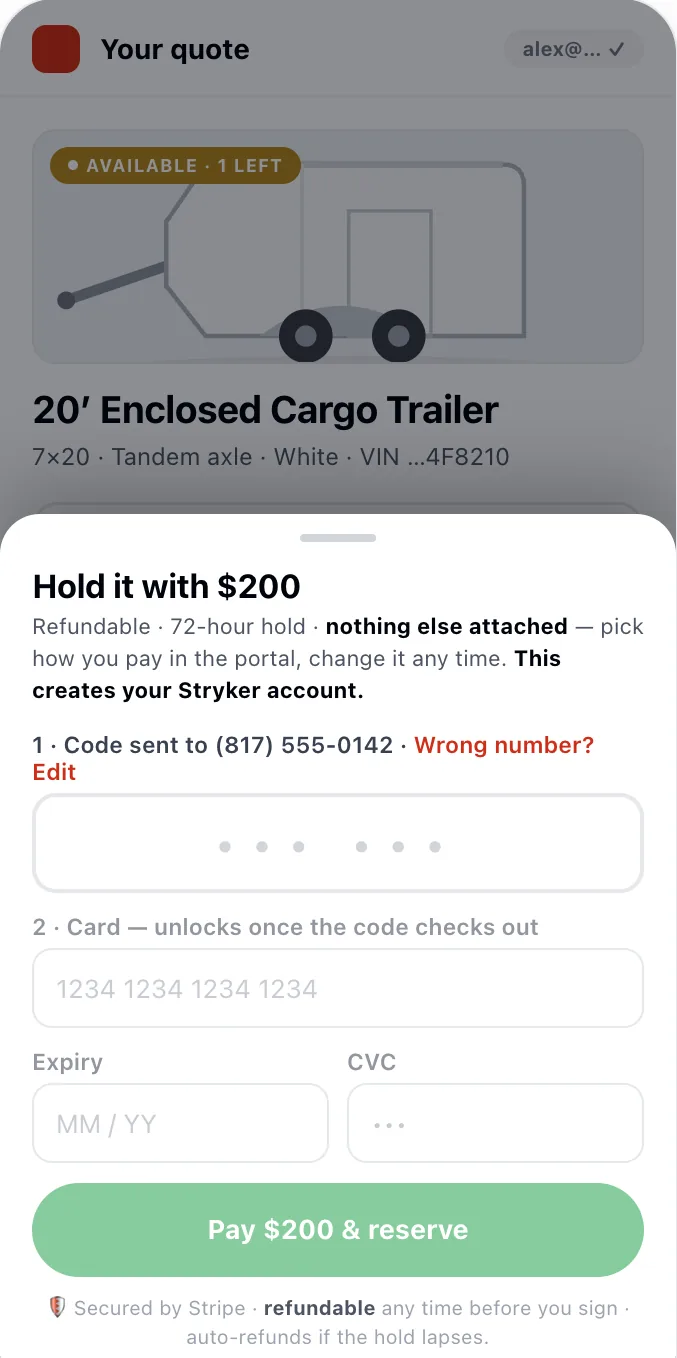The image size is (677, 1358).
Task: Select the Expiry MM / YY field
Action: (181, 1123)
